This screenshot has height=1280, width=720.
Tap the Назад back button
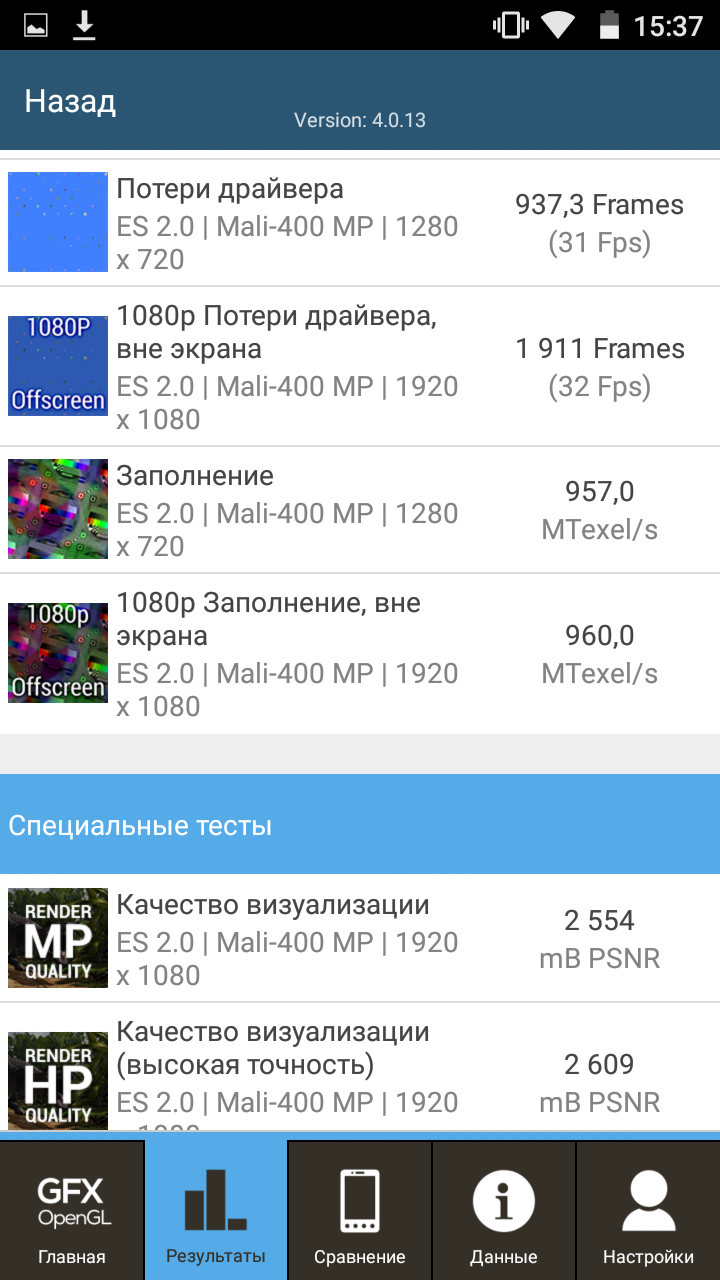pos(70,101)
